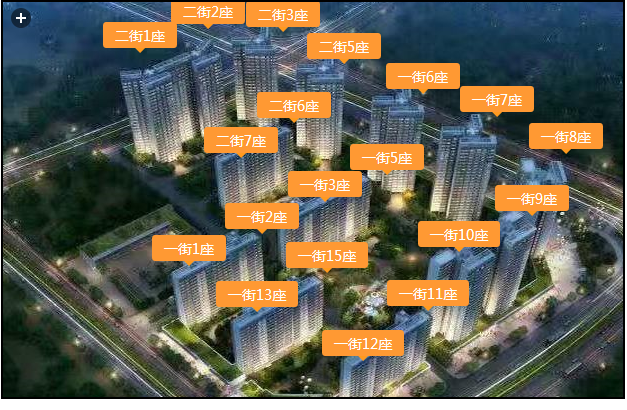Tap the 二街6座 tag
Screen dimensions: 627x410
click(x=294, y=105)
